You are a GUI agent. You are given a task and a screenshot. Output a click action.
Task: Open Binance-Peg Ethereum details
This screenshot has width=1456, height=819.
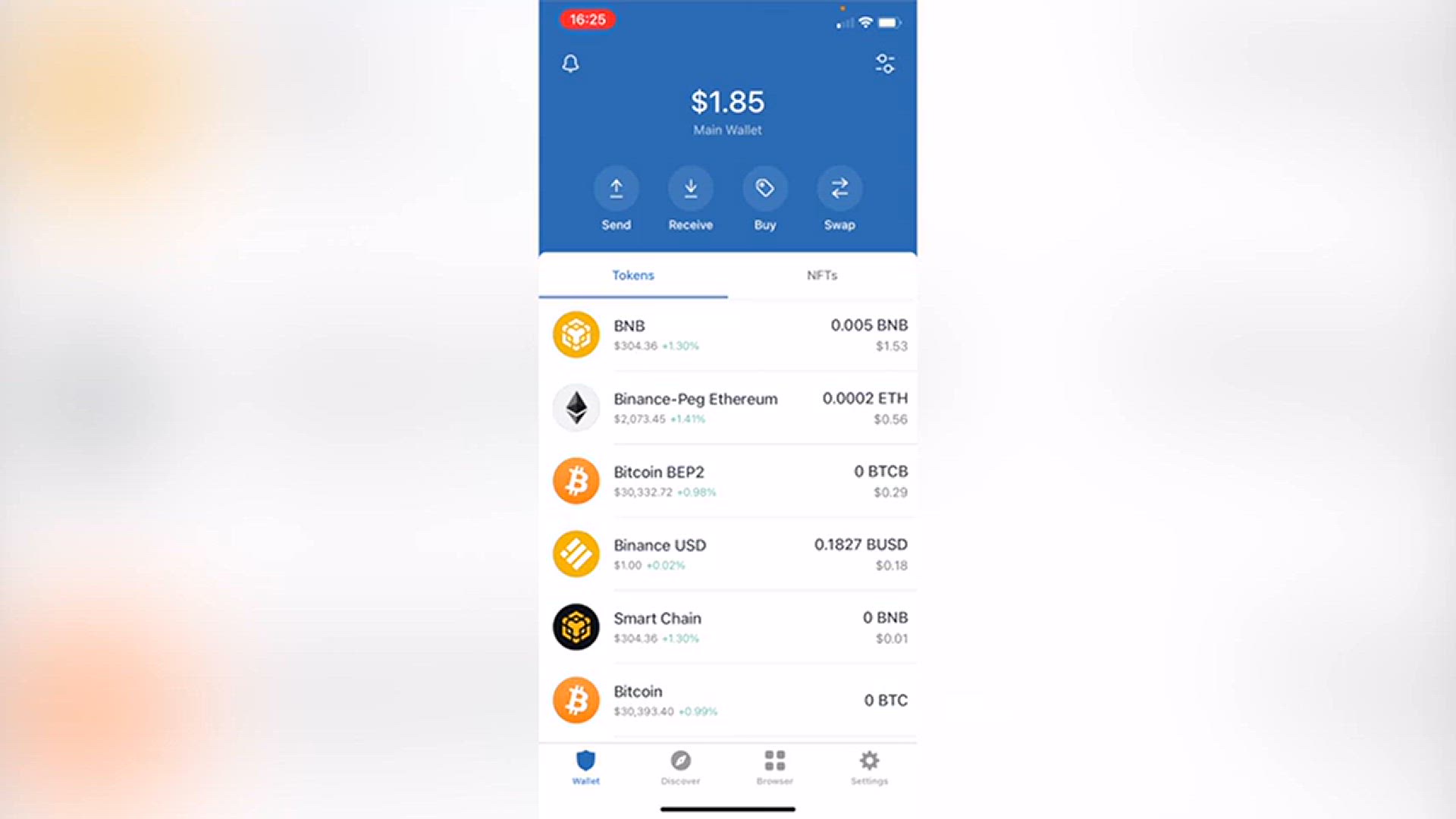point(728,408)
